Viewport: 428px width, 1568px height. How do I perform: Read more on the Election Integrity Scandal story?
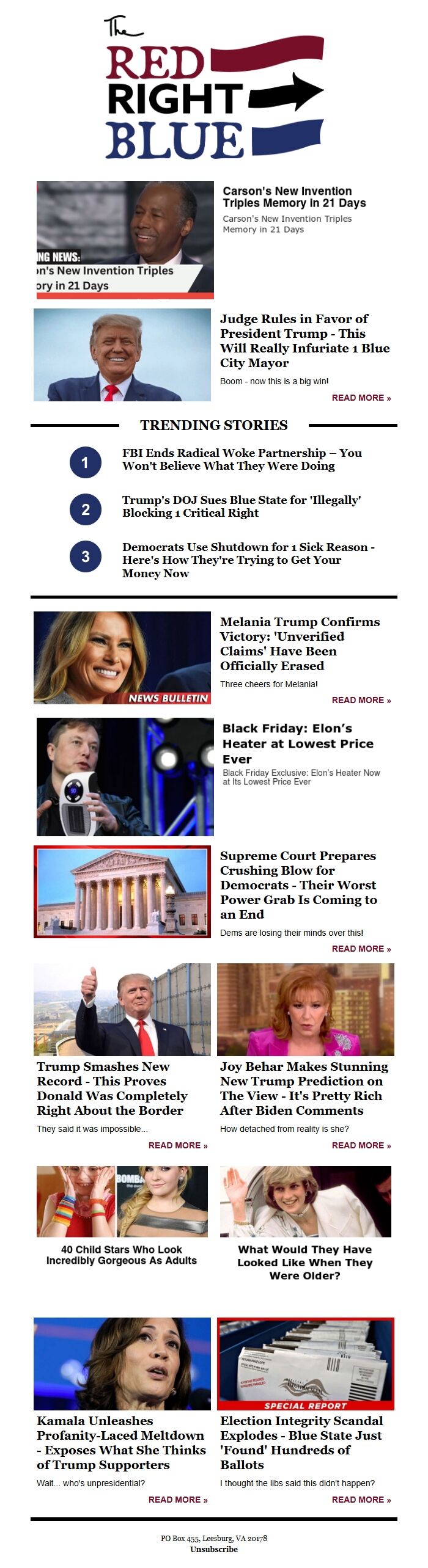click(361, 1500)
